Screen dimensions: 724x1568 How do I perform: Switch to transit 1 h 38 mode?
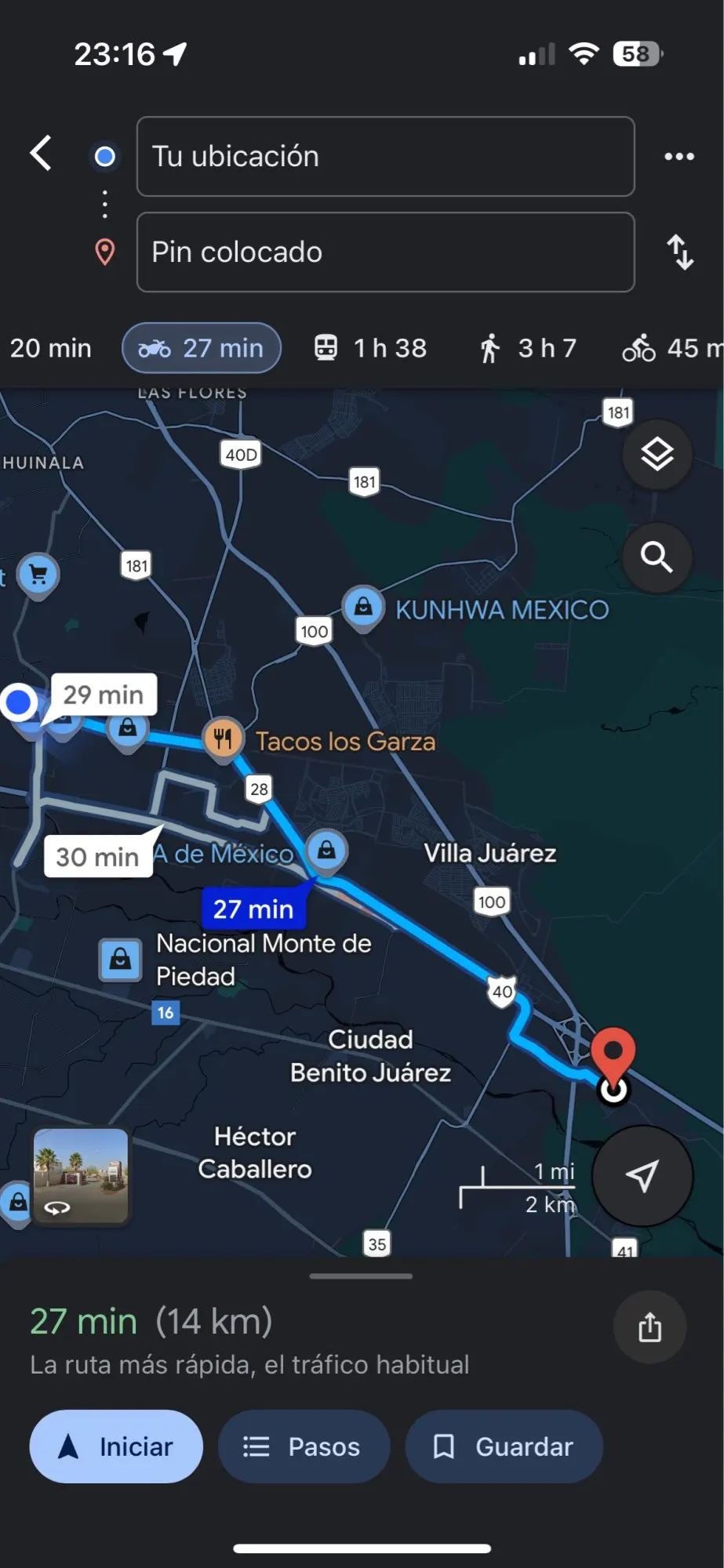pos(370,348)
